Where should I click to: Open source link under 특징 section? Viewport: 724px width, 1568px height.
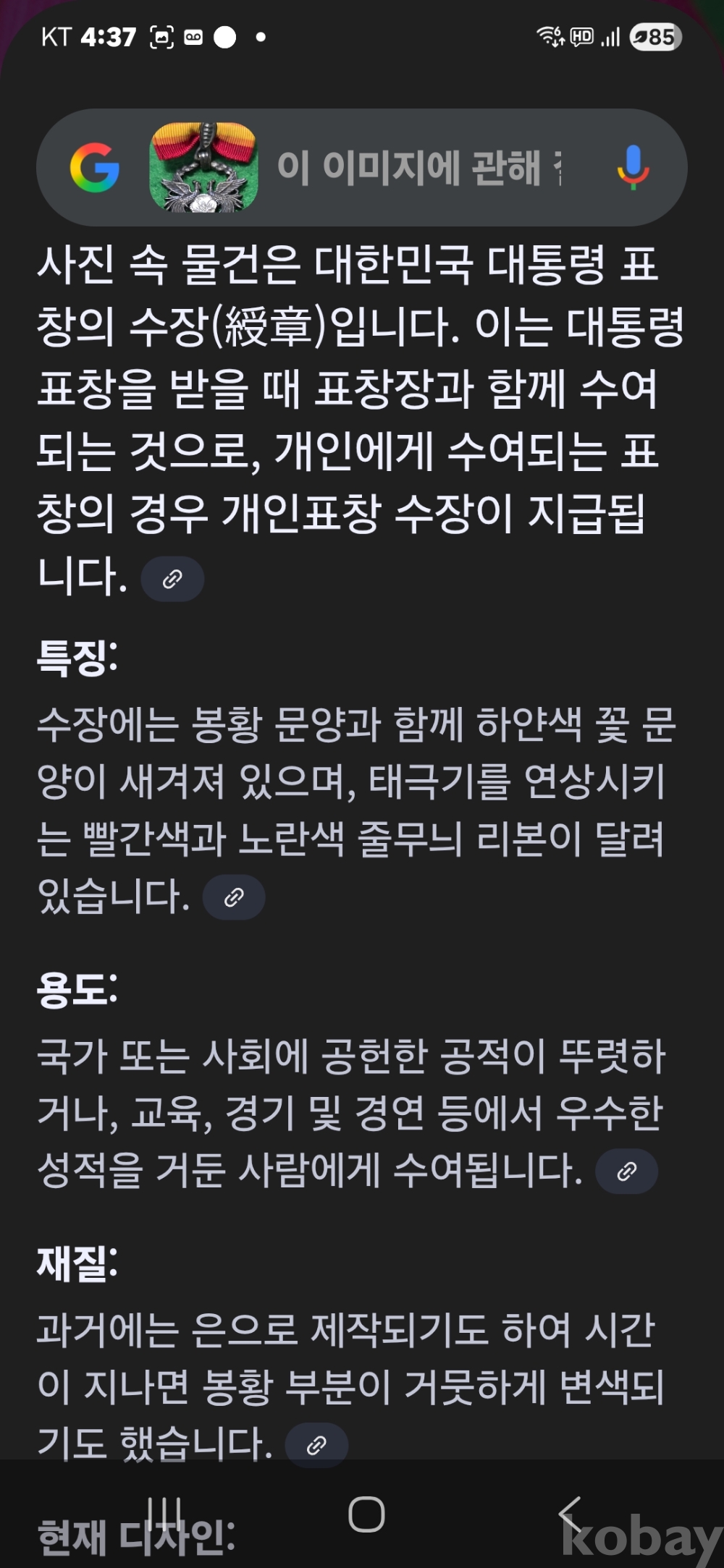(234, 898)
